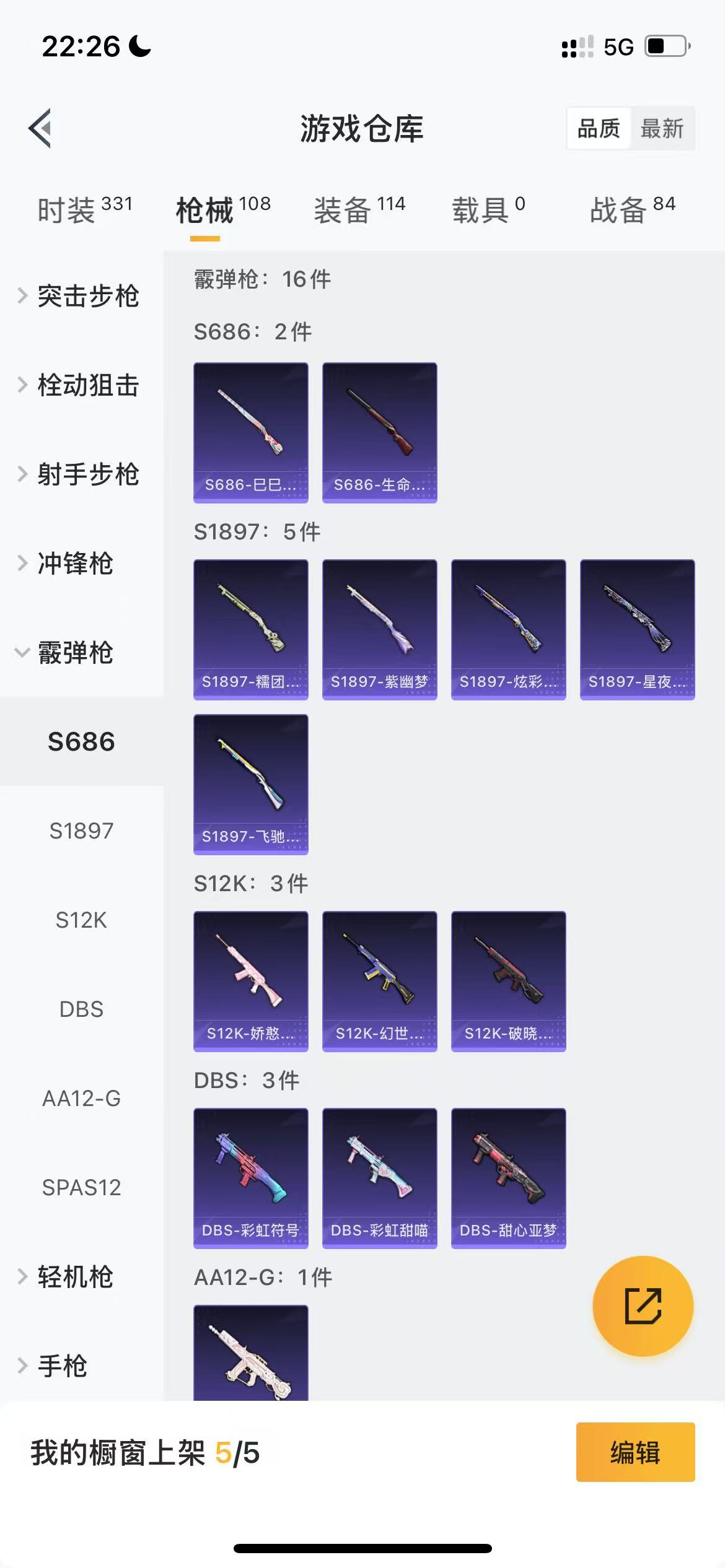Screen dimensions: 725x1568
Task: View the DBS-彩虹符号 skin
Action: (x=250, y=1178)
